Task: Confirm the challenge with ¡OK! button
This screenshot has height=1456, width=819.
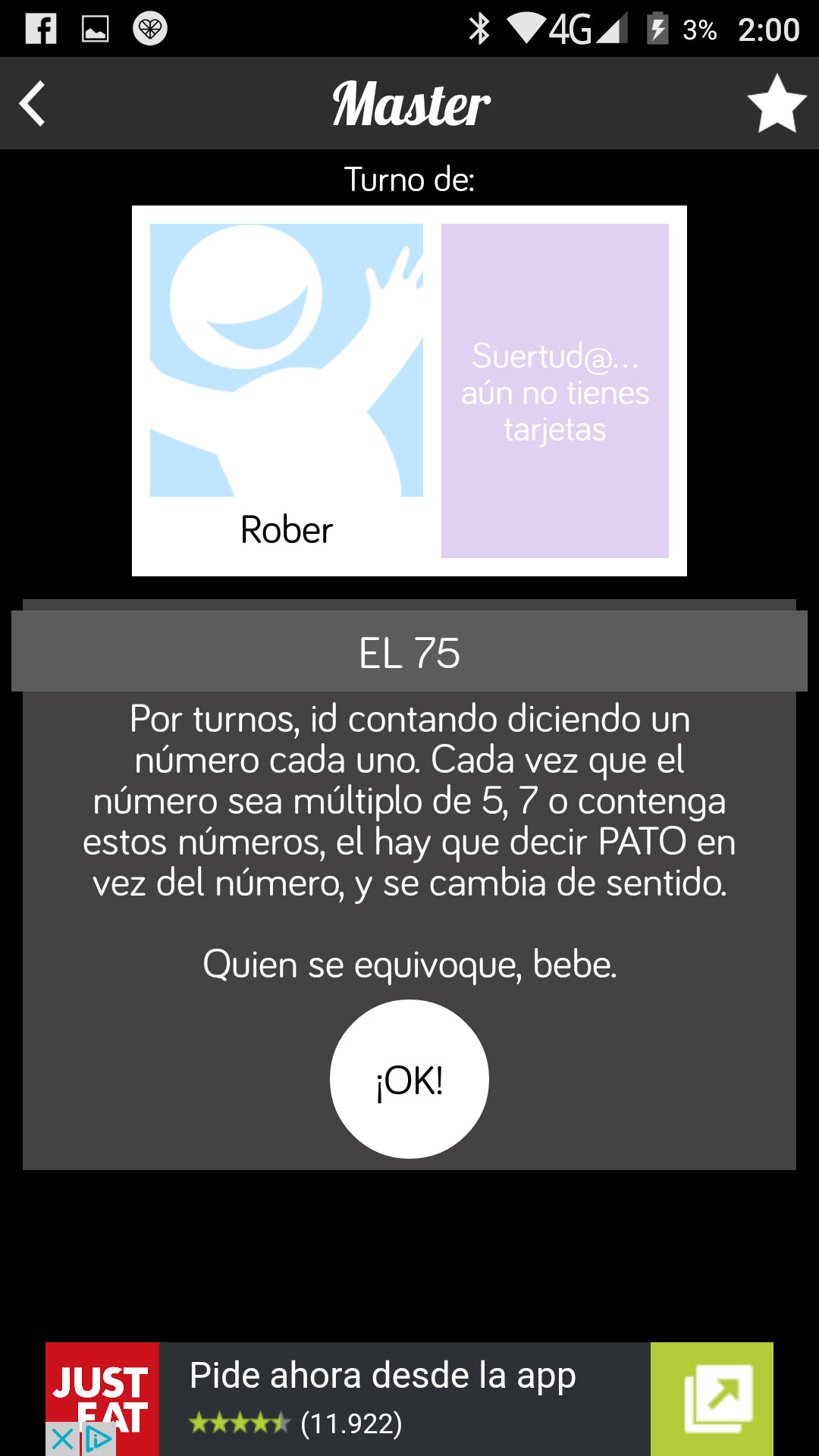Action: coord(409,1079)
